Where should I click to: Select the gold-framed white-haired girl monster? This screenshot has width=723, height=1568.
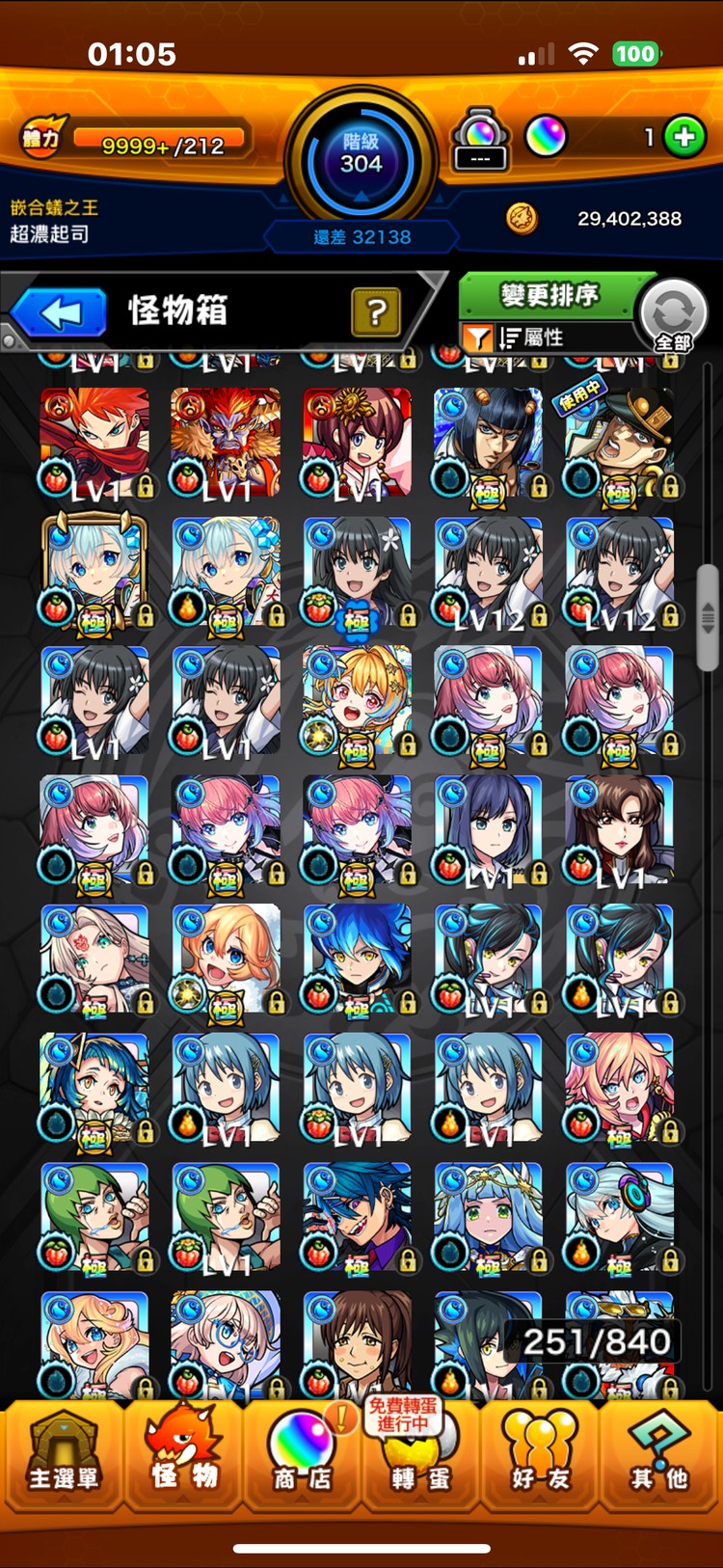coord(94,573)
